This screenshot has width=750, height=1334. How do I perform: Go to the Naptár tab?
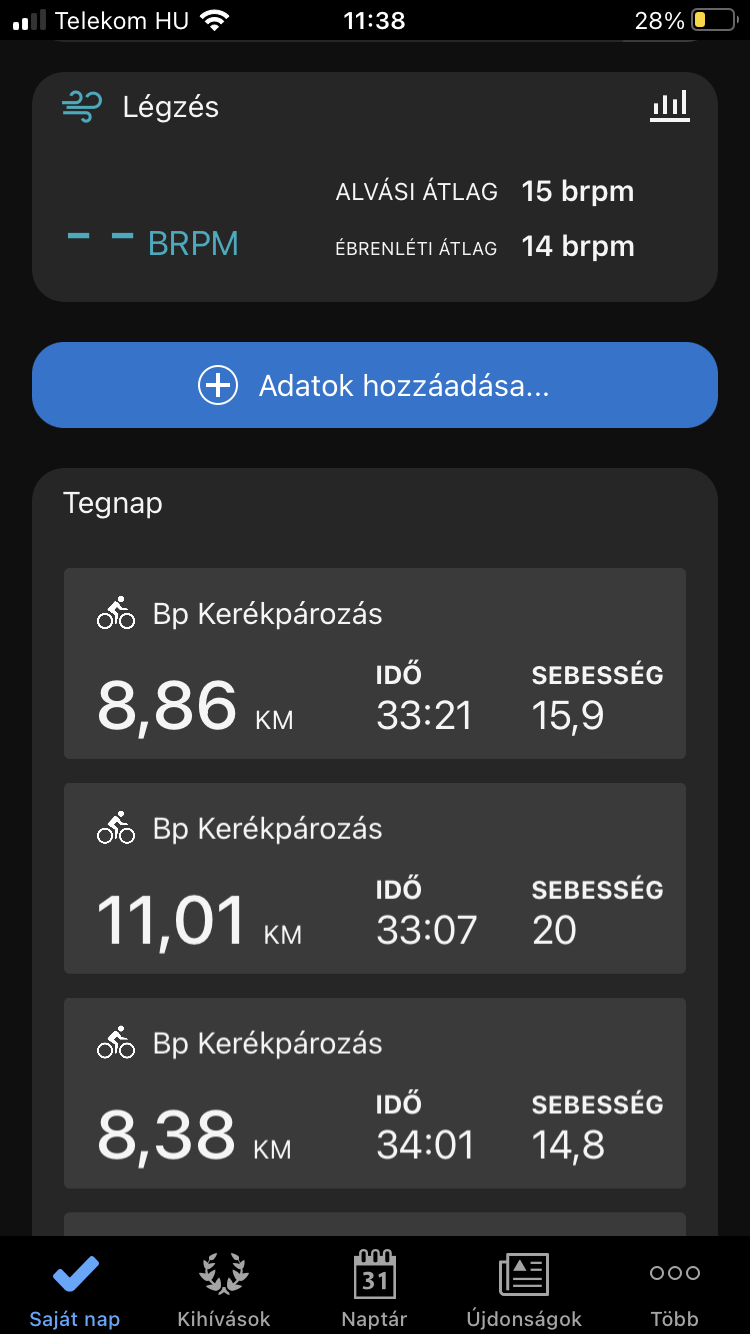click(374, 1288)
